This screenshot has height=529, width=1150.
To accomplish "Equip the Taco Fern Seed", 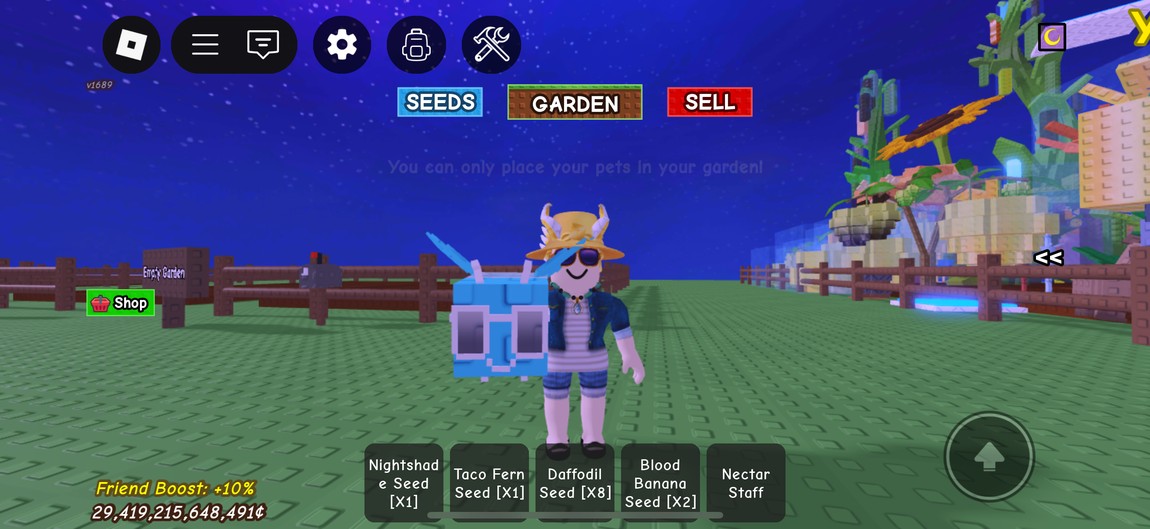I will (x=489, y=482).
